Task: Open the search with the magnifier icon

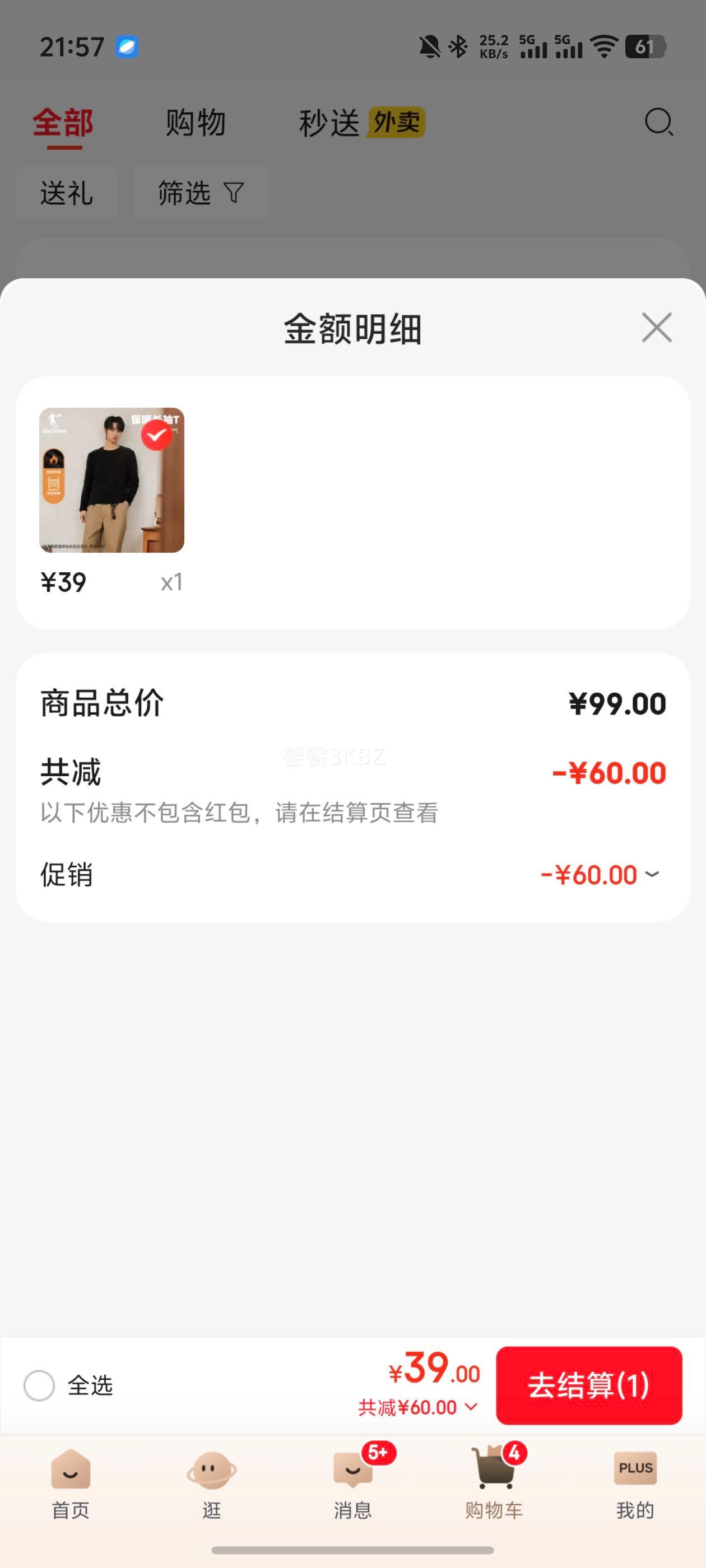Action: (657, 124)
